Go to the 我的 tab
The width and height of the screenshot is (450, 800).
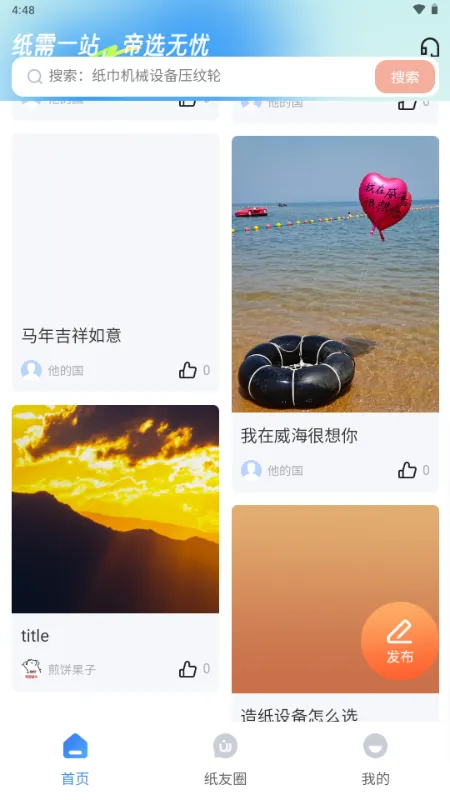pos(376,759)
